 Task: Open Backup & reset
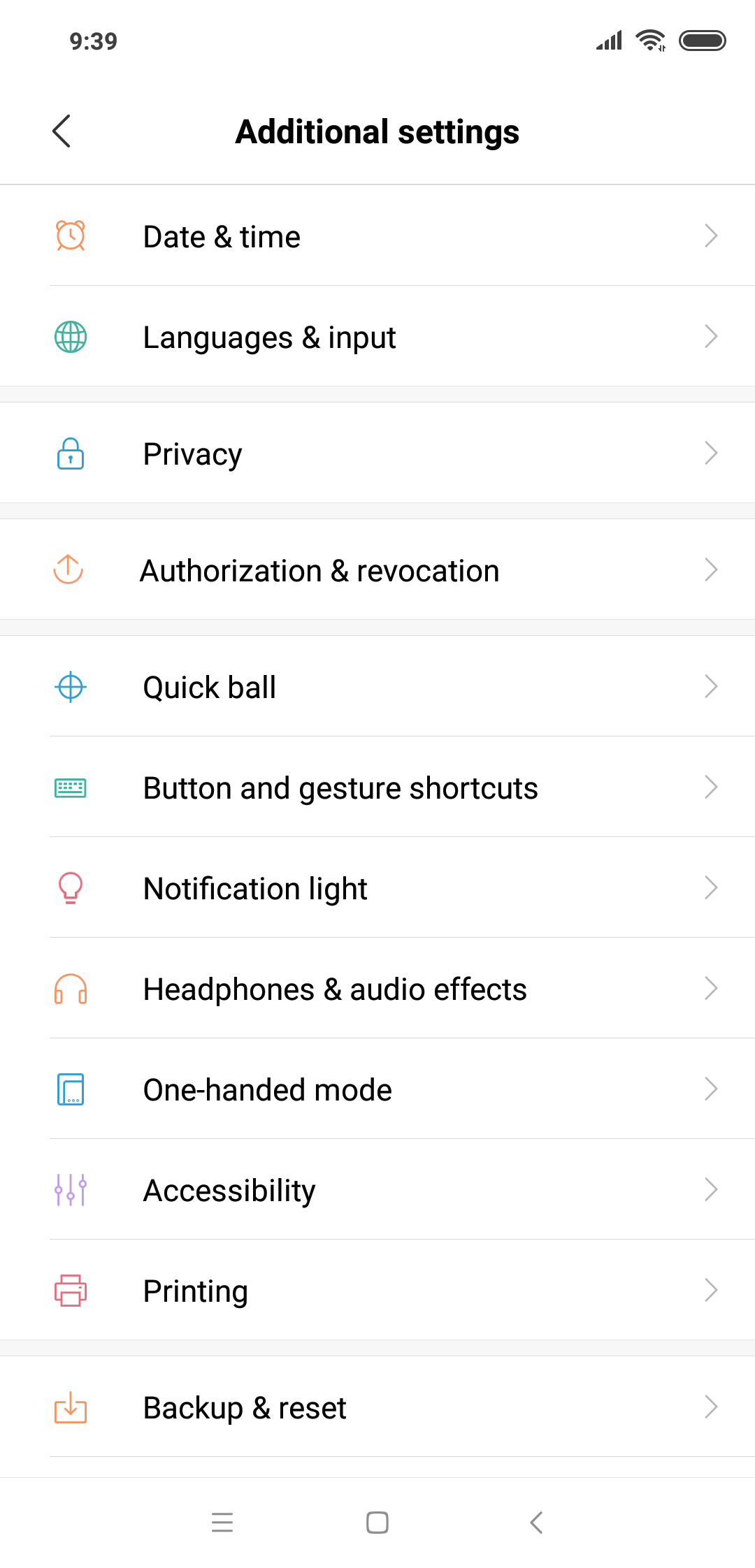(x=377, y=1407)
